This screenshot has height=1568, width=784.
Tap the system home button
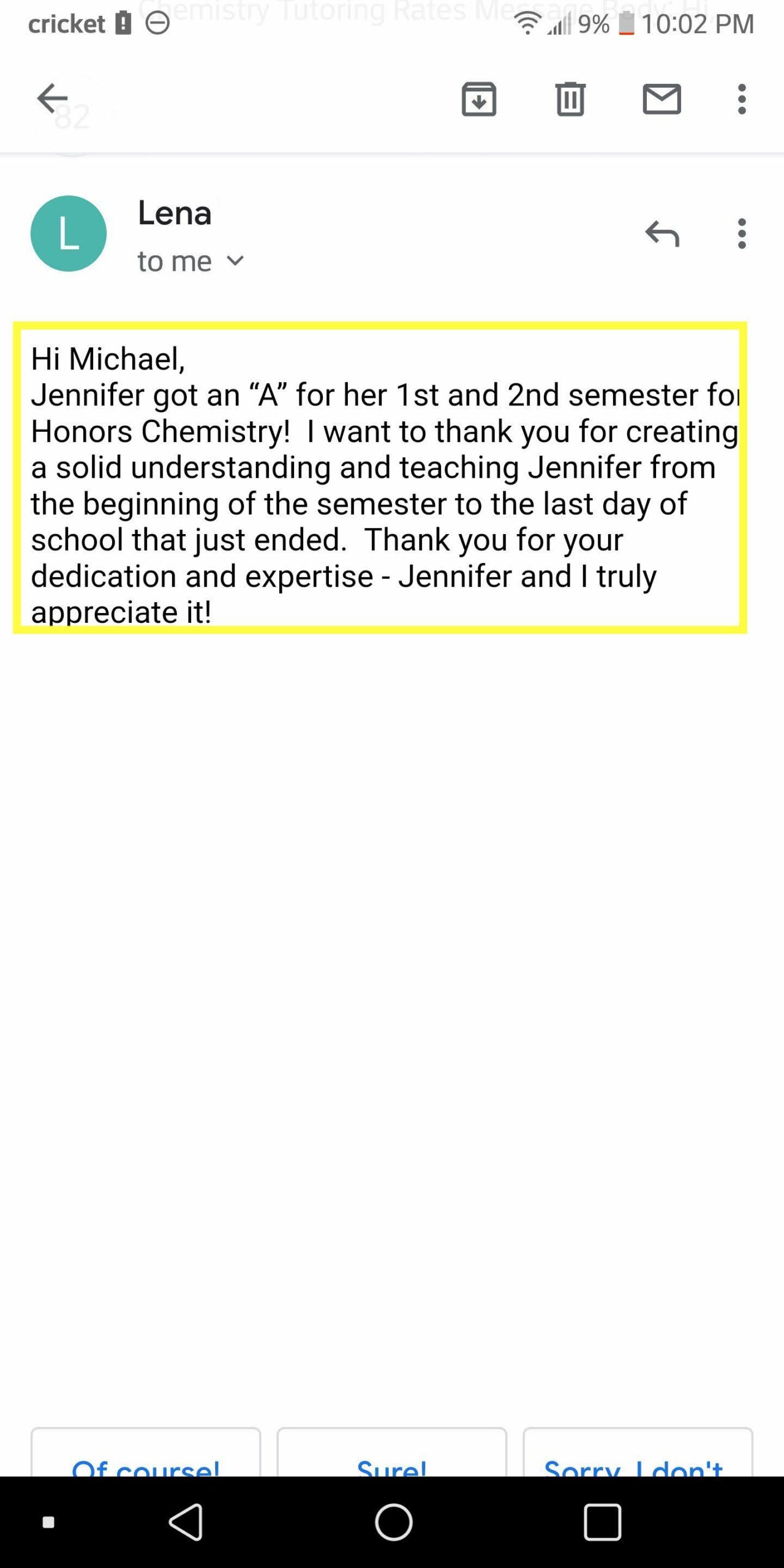[x=393, y=1521]
